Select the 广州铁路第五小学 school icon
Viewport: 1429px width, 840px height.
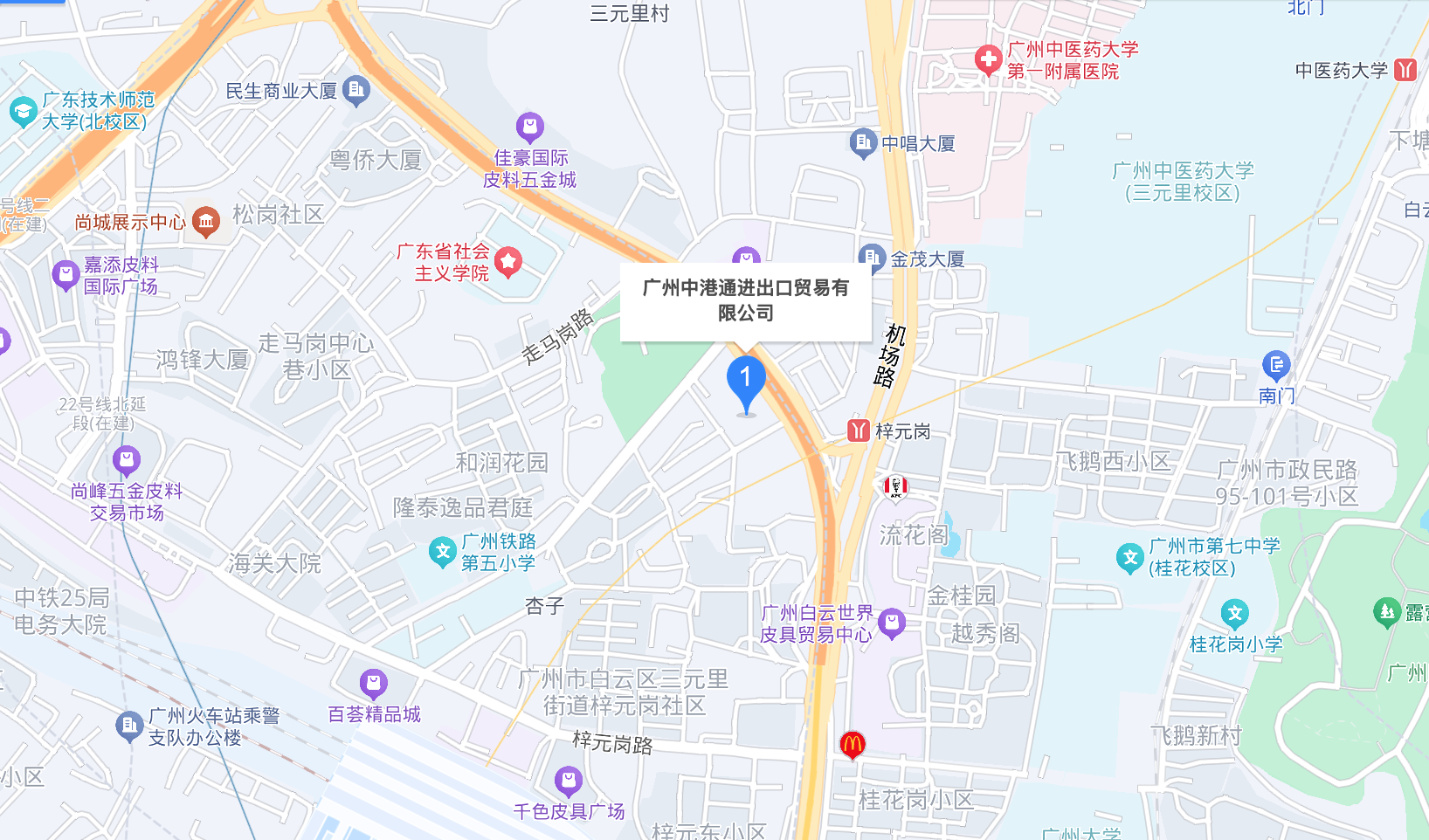click(x=443, y=552)
